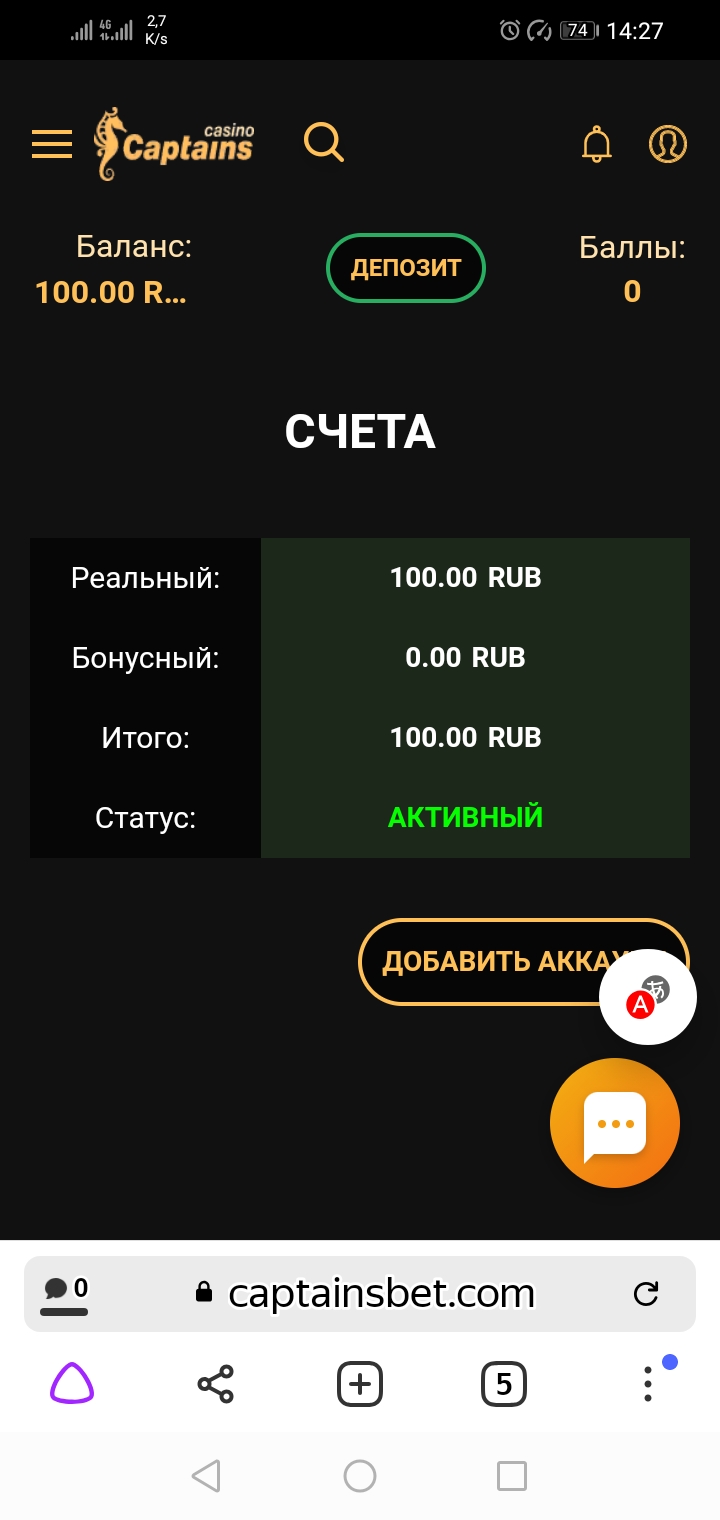This screenshot has height=1520, width=720.
Task: Open the notifications bell
Action: pyautogui.click(x=597, y=144)
